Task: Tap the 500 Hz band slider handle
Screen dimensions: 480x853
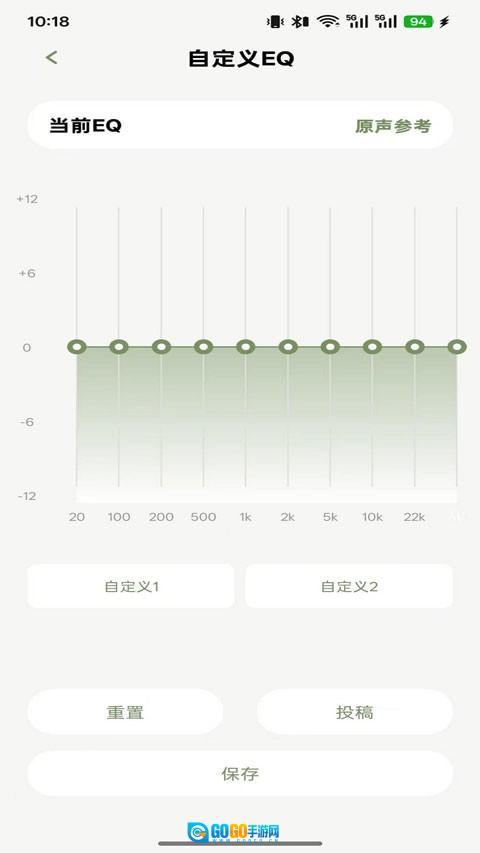Action: click(x=204, y=347)
